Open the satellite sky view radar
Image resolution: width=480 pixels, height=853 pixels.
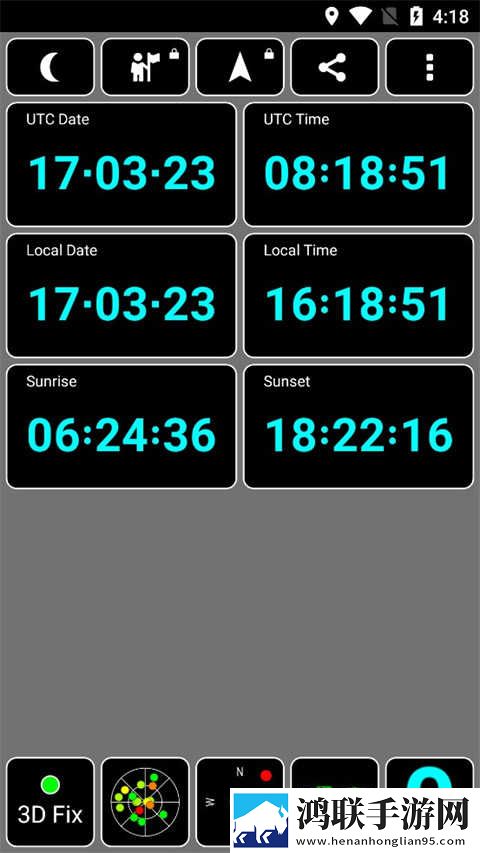(x=145, y=801)
